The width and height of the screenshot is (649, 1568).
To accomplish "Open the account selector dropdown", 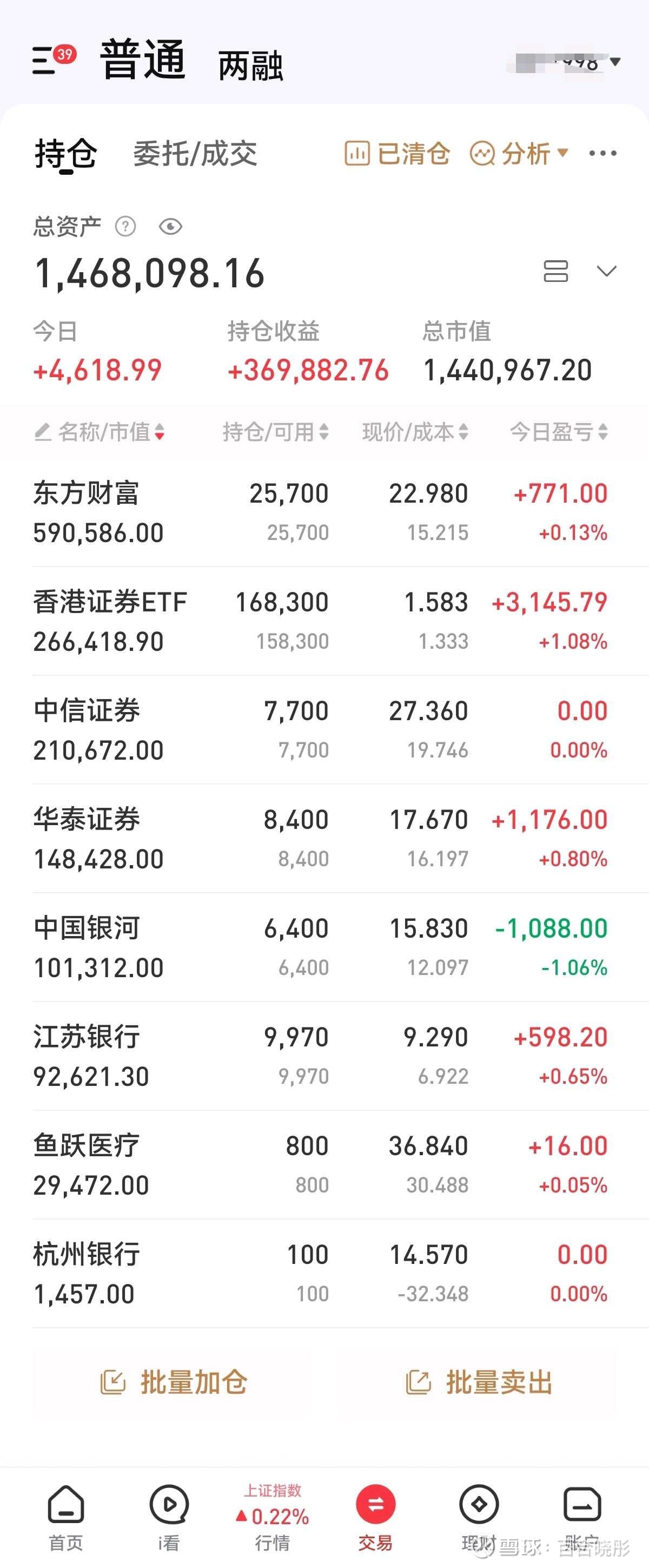I will click(614, 62).
